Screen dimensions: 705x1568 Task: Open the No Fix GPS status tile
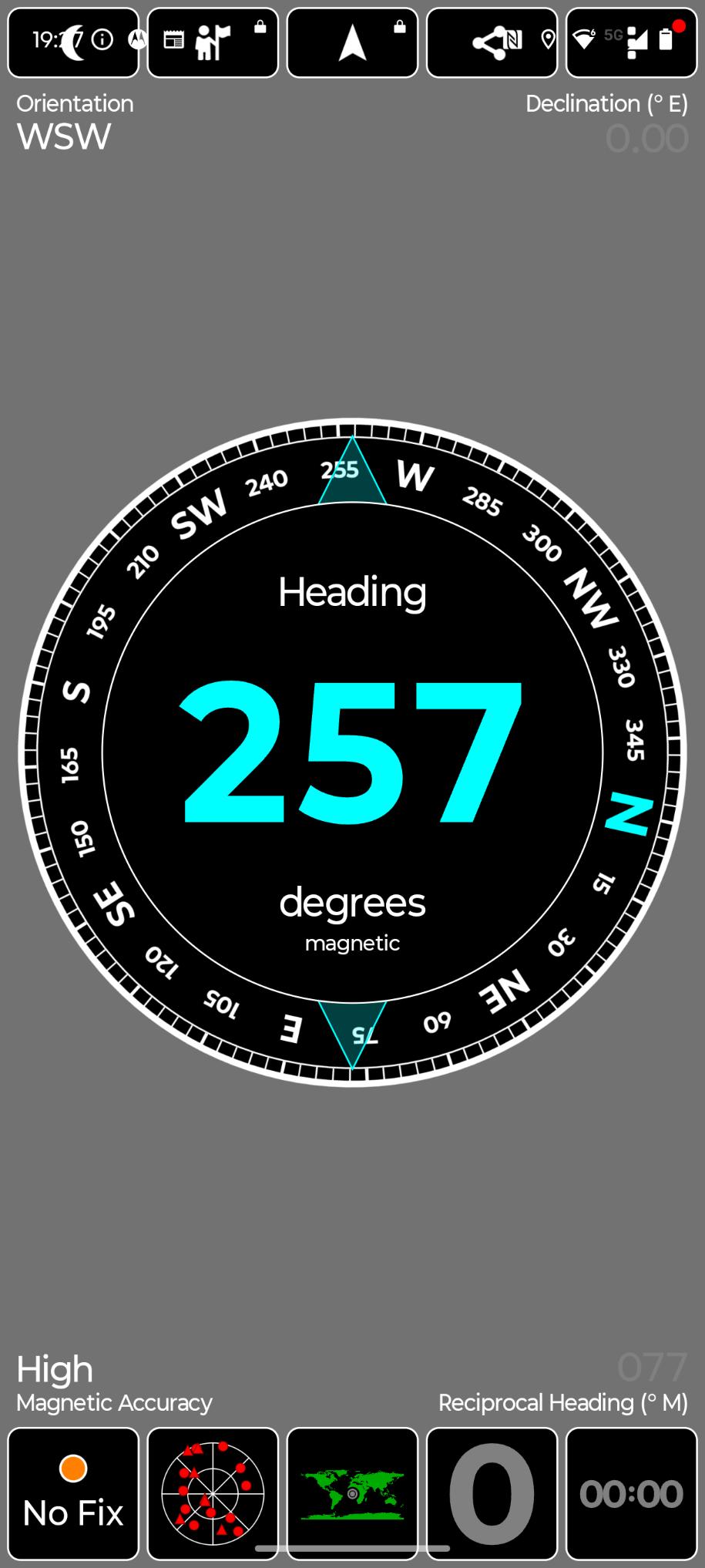(73, 1493)
